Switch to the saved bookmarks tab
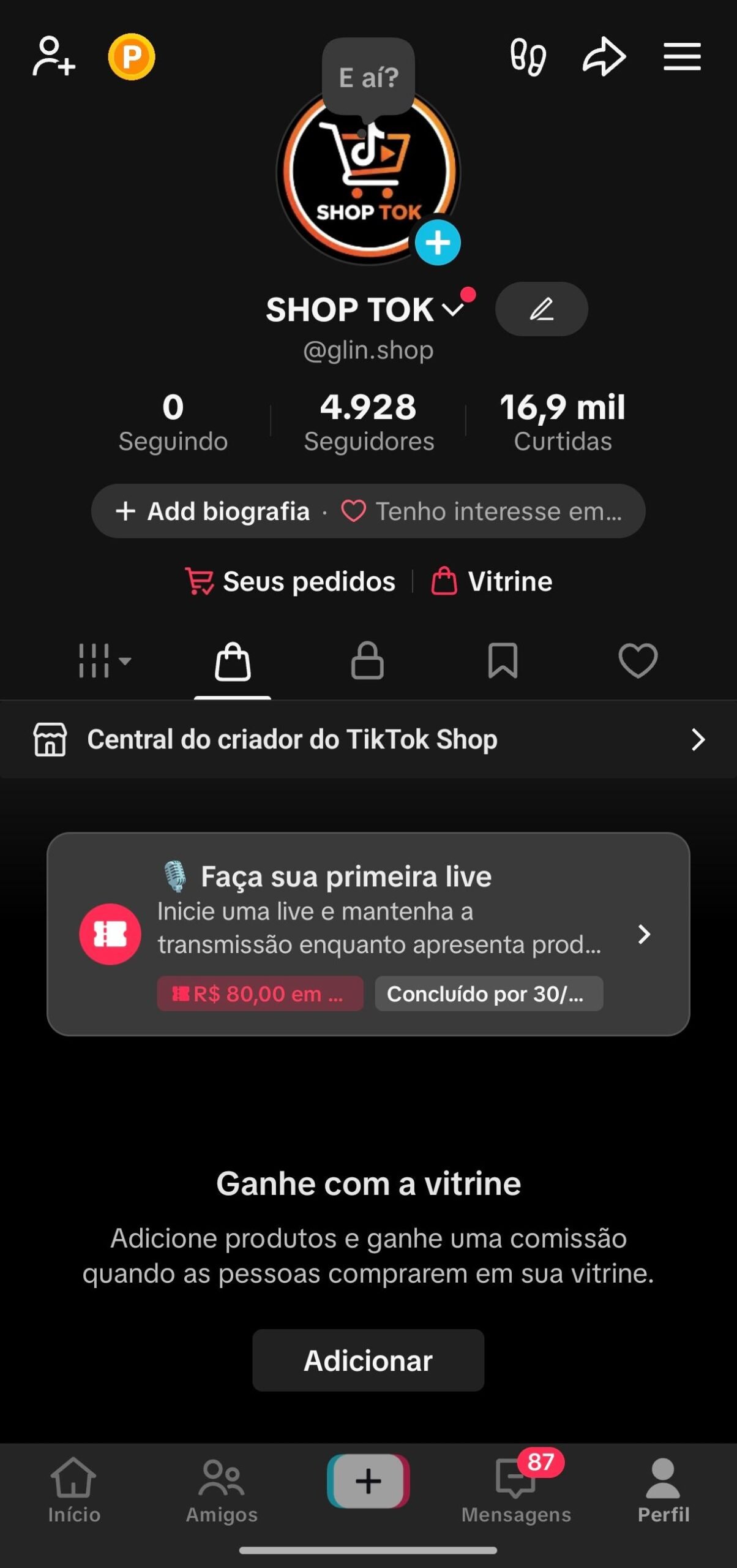Image resolution: width=737 pixels, height=1568 pixels. point(503,661)
